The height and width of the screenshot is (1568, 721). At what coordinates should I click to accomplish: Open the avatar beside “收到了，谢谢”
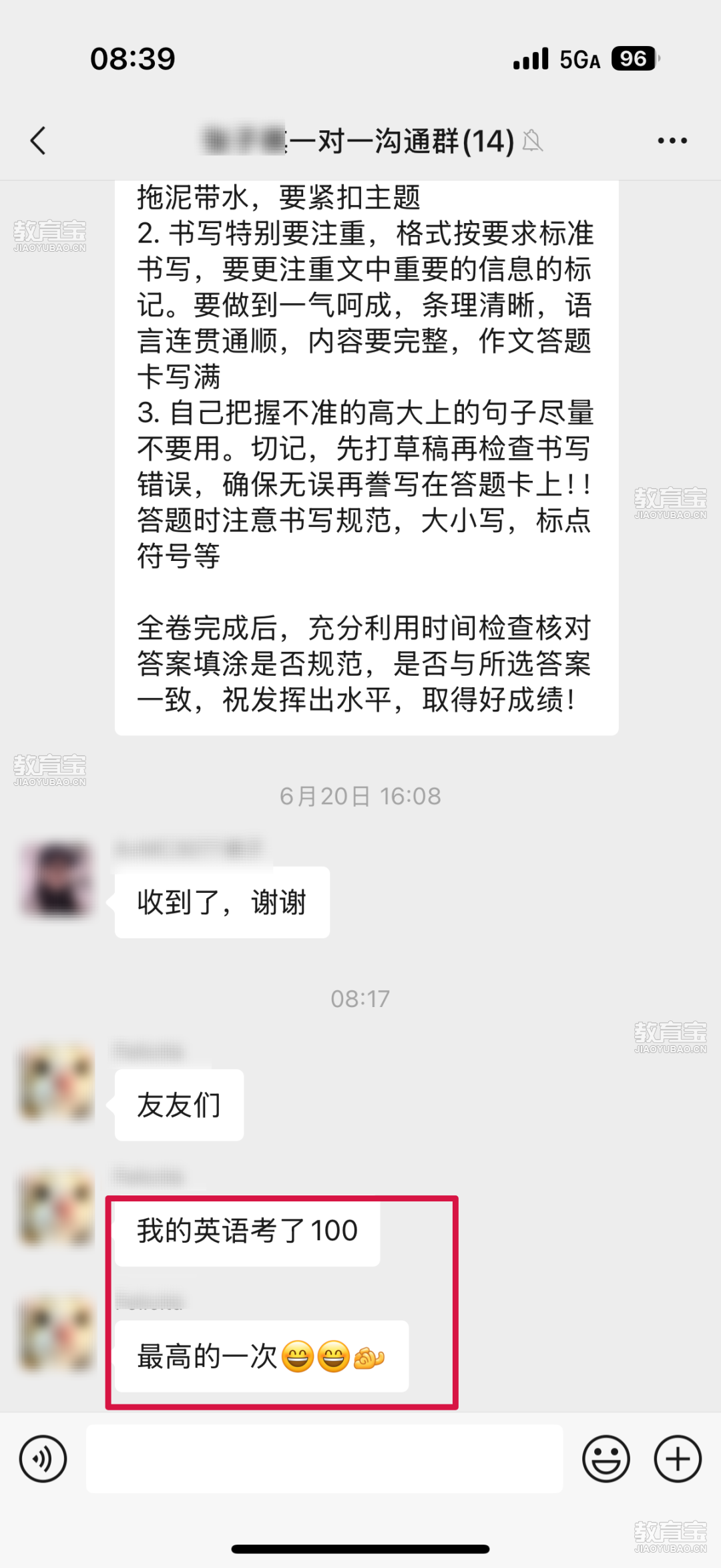pos(57,878)
